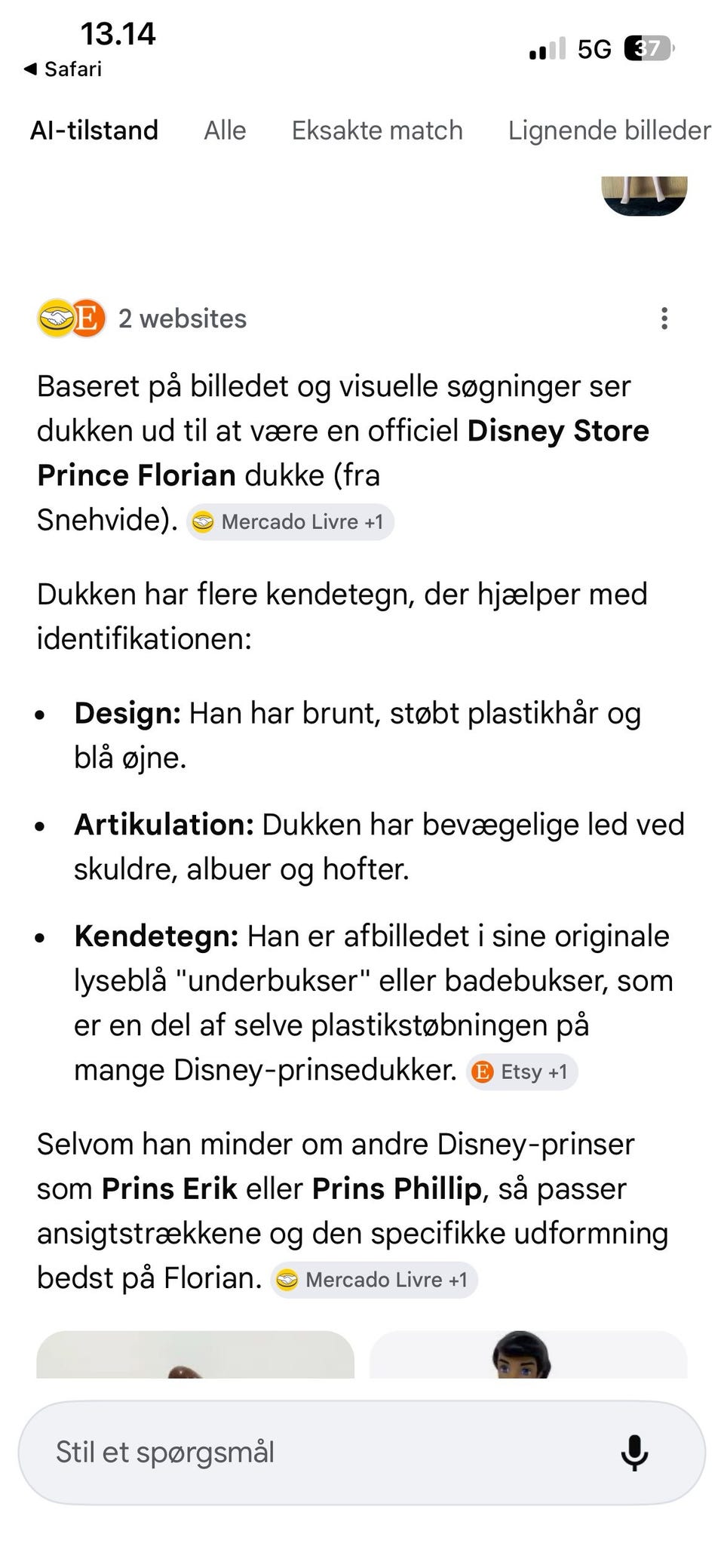This screenshot has height=1568, width=724.
Task: Select the 'Alle' tab
Action: 224,130
